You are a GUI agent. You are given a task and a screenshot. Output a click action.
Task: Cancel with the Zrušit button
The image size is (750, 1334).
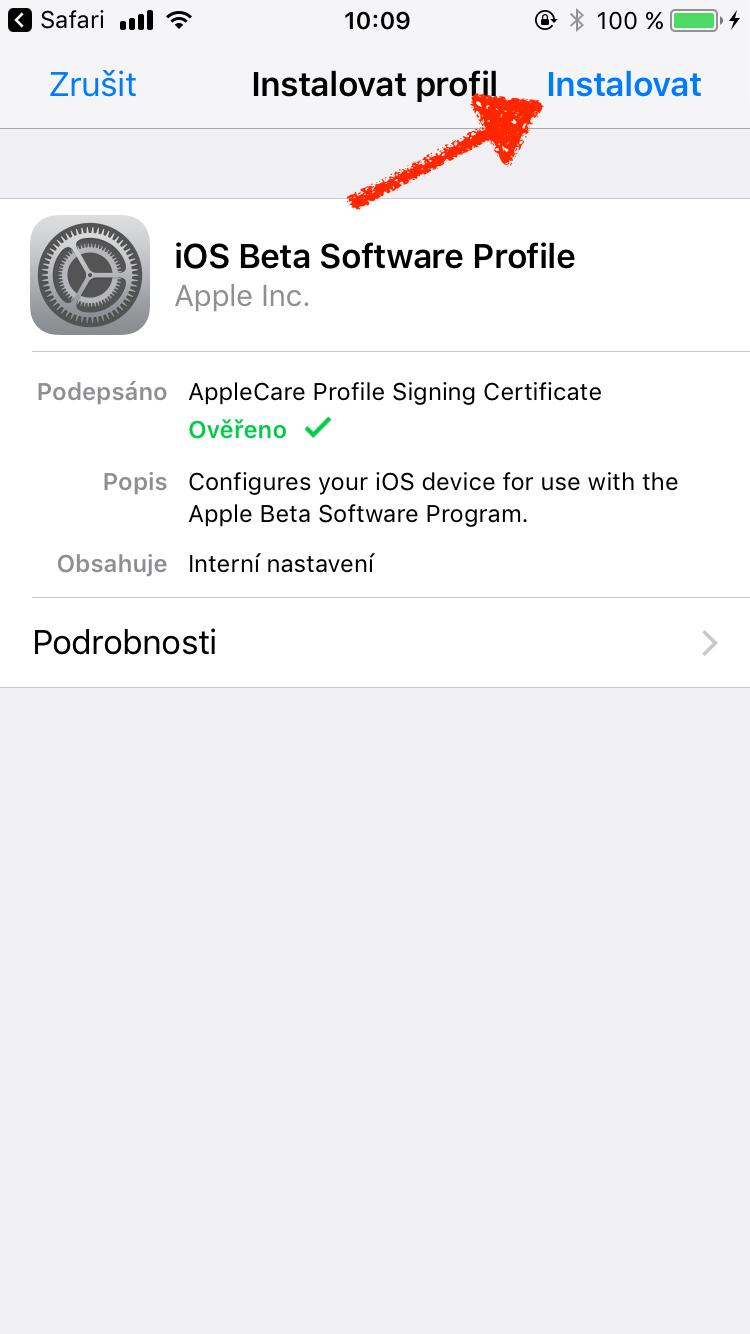(93, 85)
